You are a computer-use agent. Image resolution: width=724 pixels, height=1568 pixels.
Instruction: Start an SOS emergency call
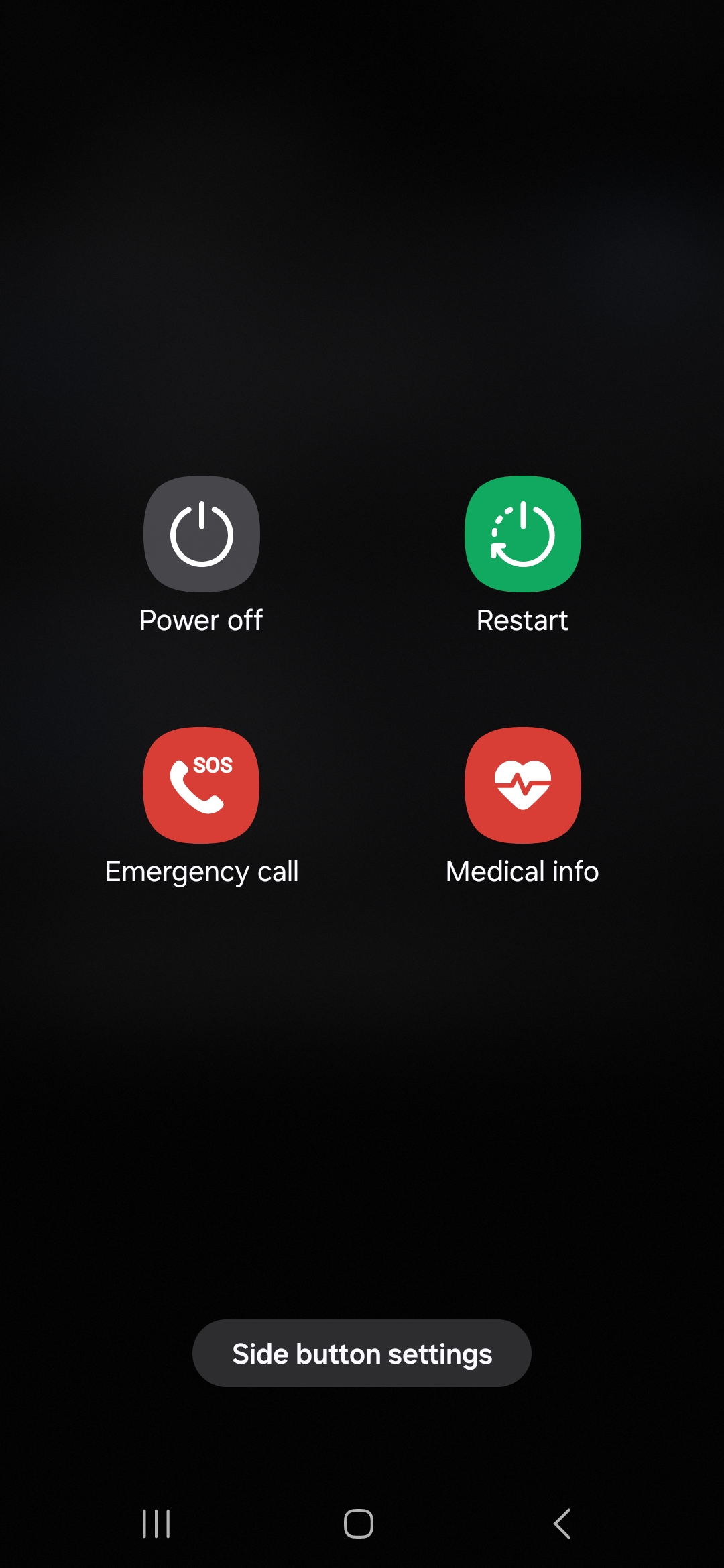coord(201,785)
